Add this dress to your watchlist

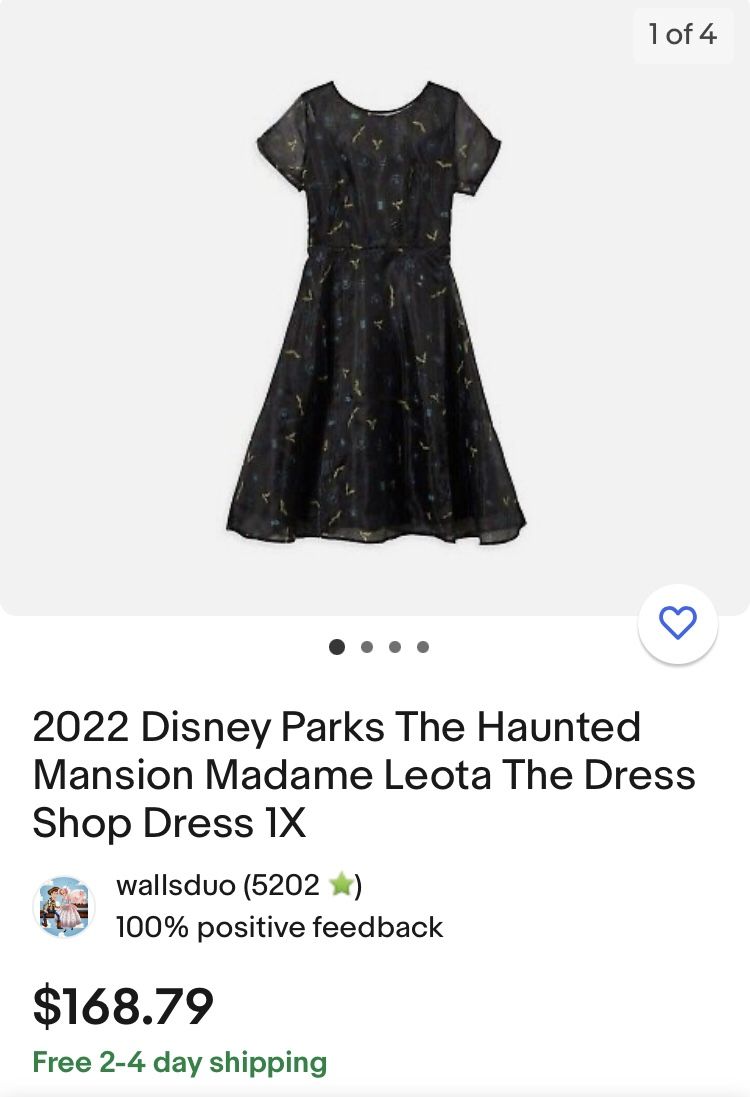click(678, 624)
